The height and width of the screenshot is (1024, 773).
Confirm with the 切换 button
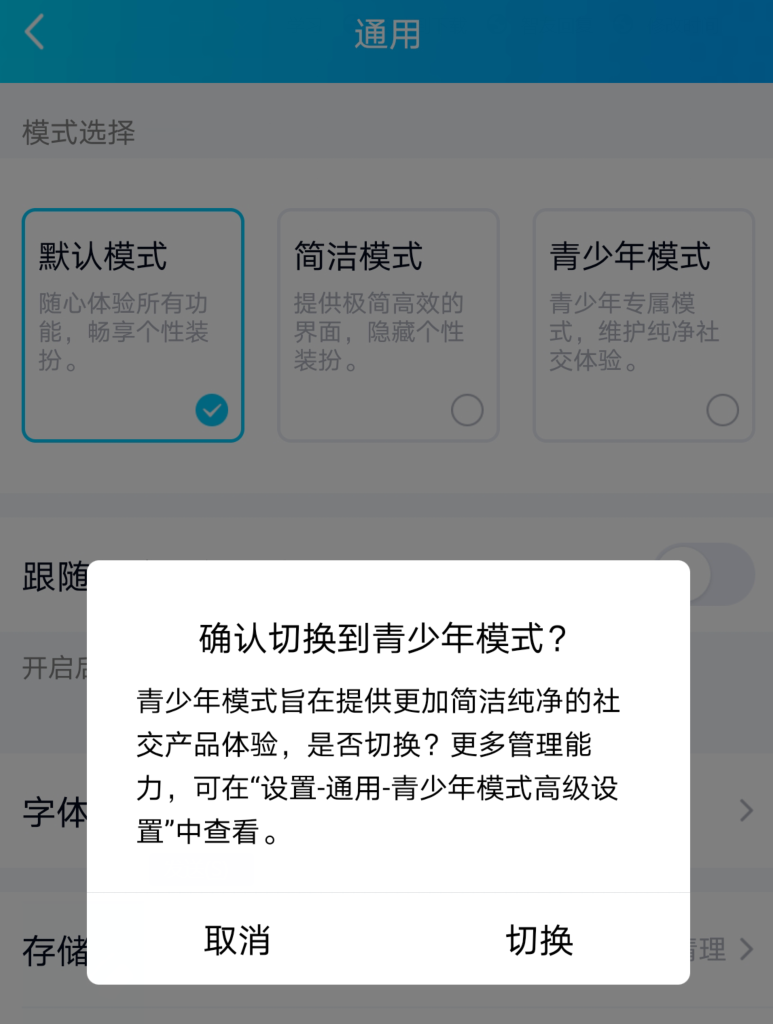[x=539, y=940]
